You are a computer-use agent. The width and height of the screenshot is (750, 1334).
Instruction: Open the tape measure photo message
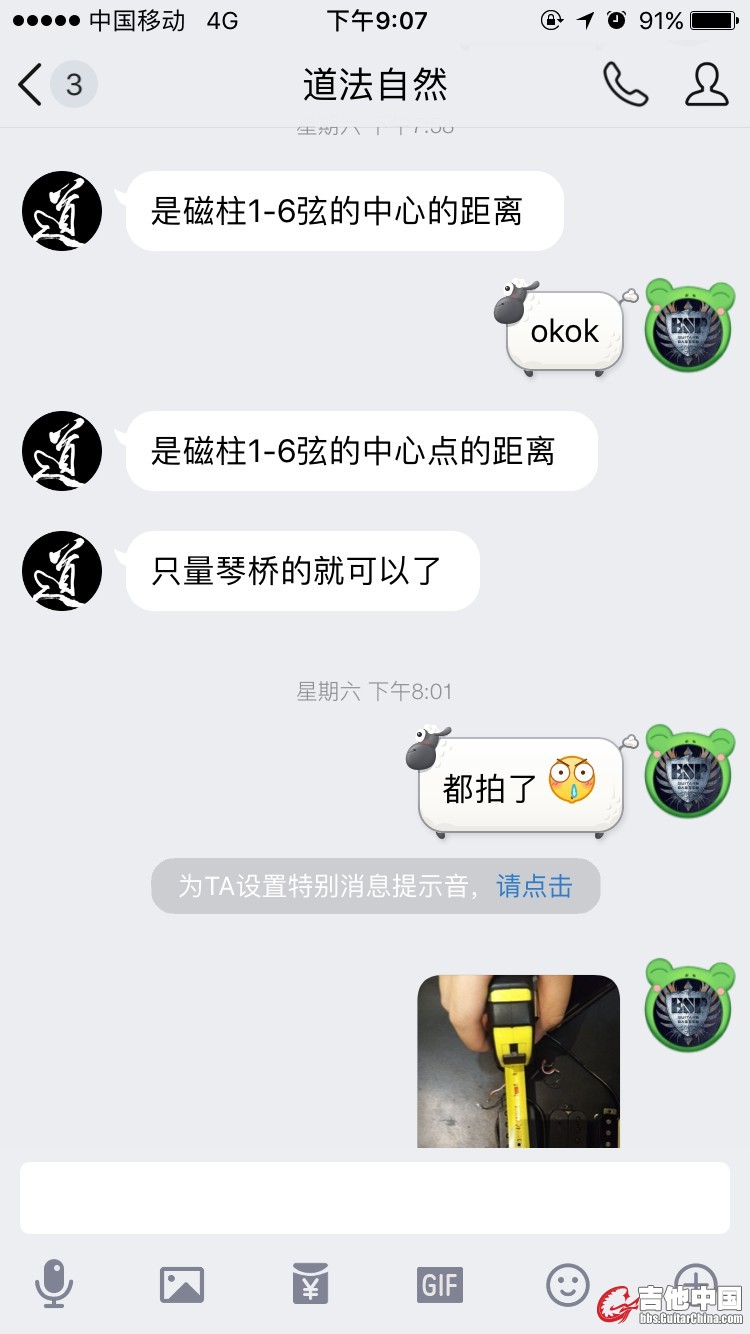518,1060
